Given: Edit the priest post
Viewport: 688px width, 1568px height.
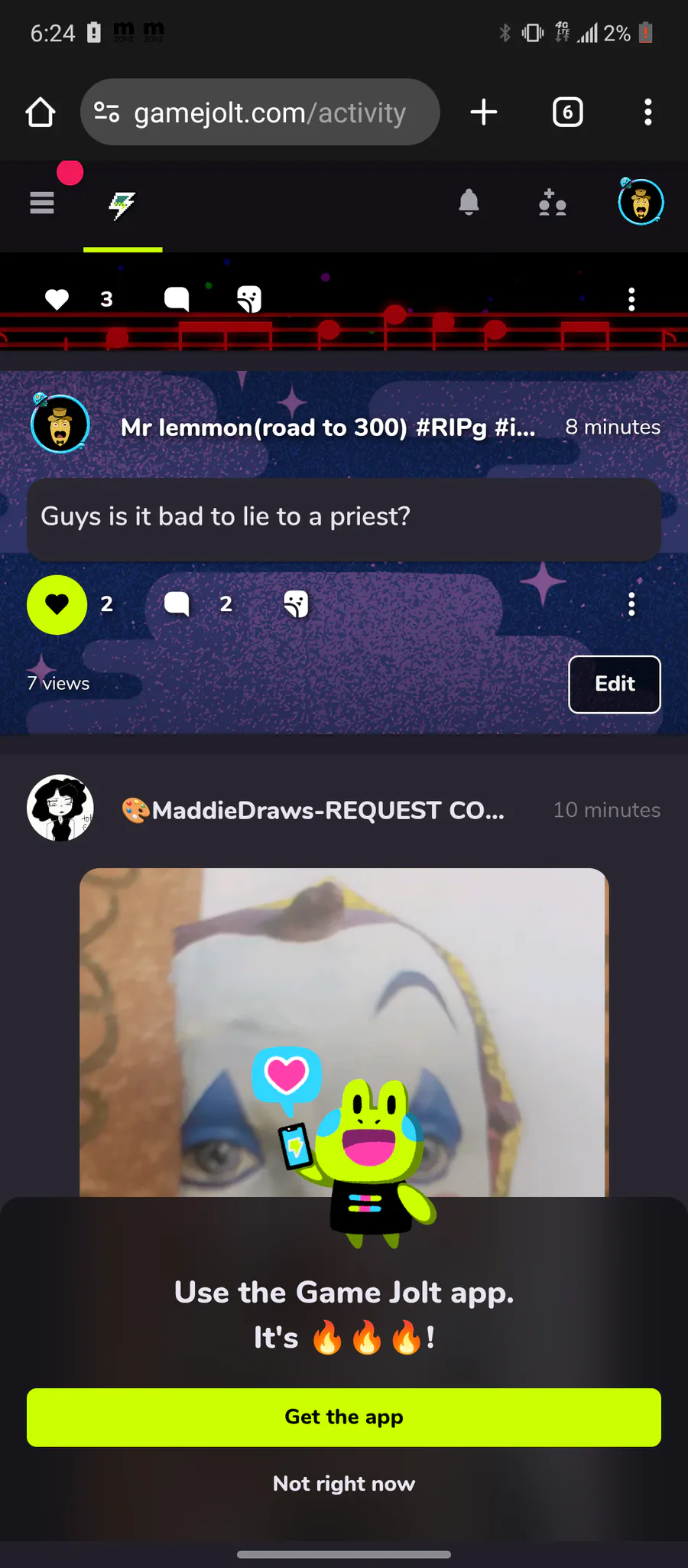Looking at the screenshot, I should (x=615, y=684).
